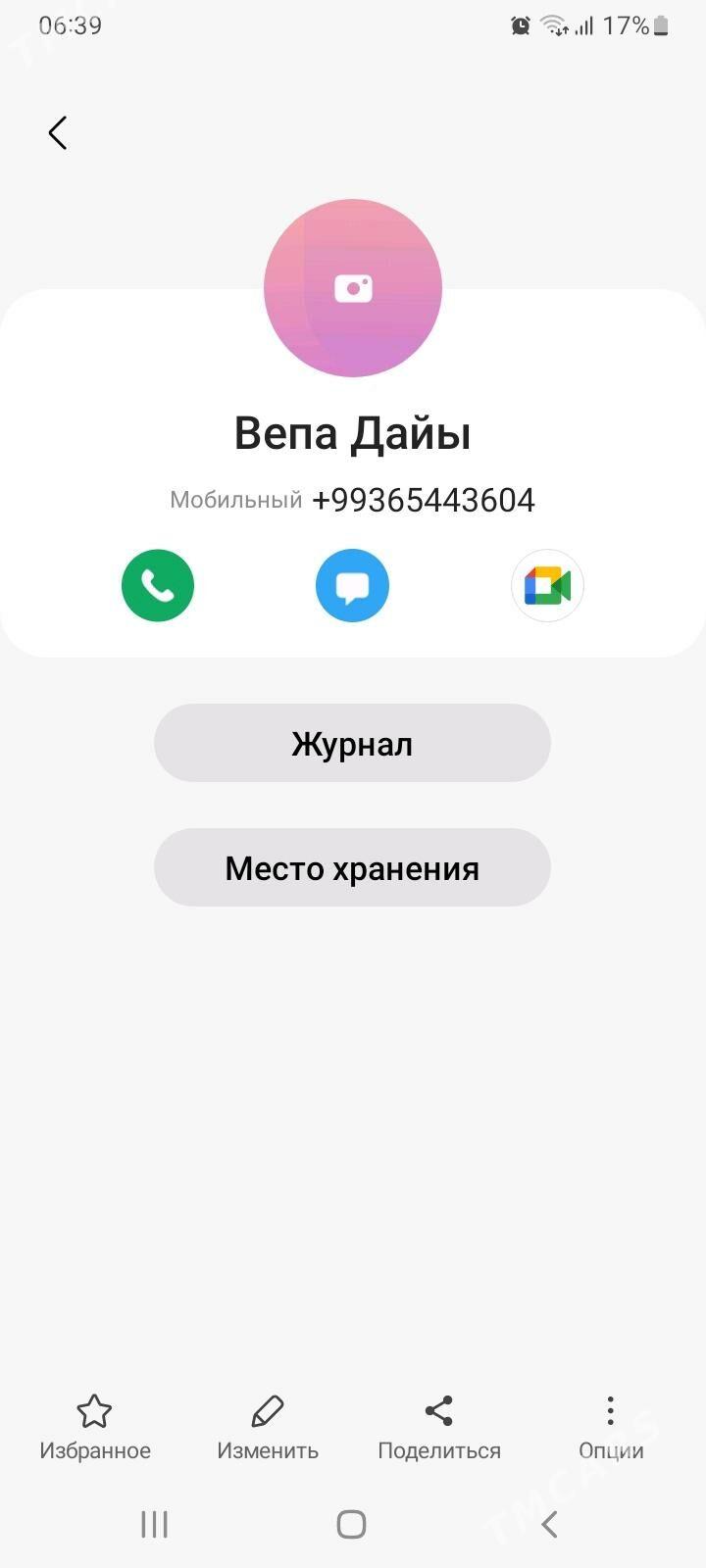706x1568 pixels.
Task: Go back using the top arrow
Action: click(57, 132)
